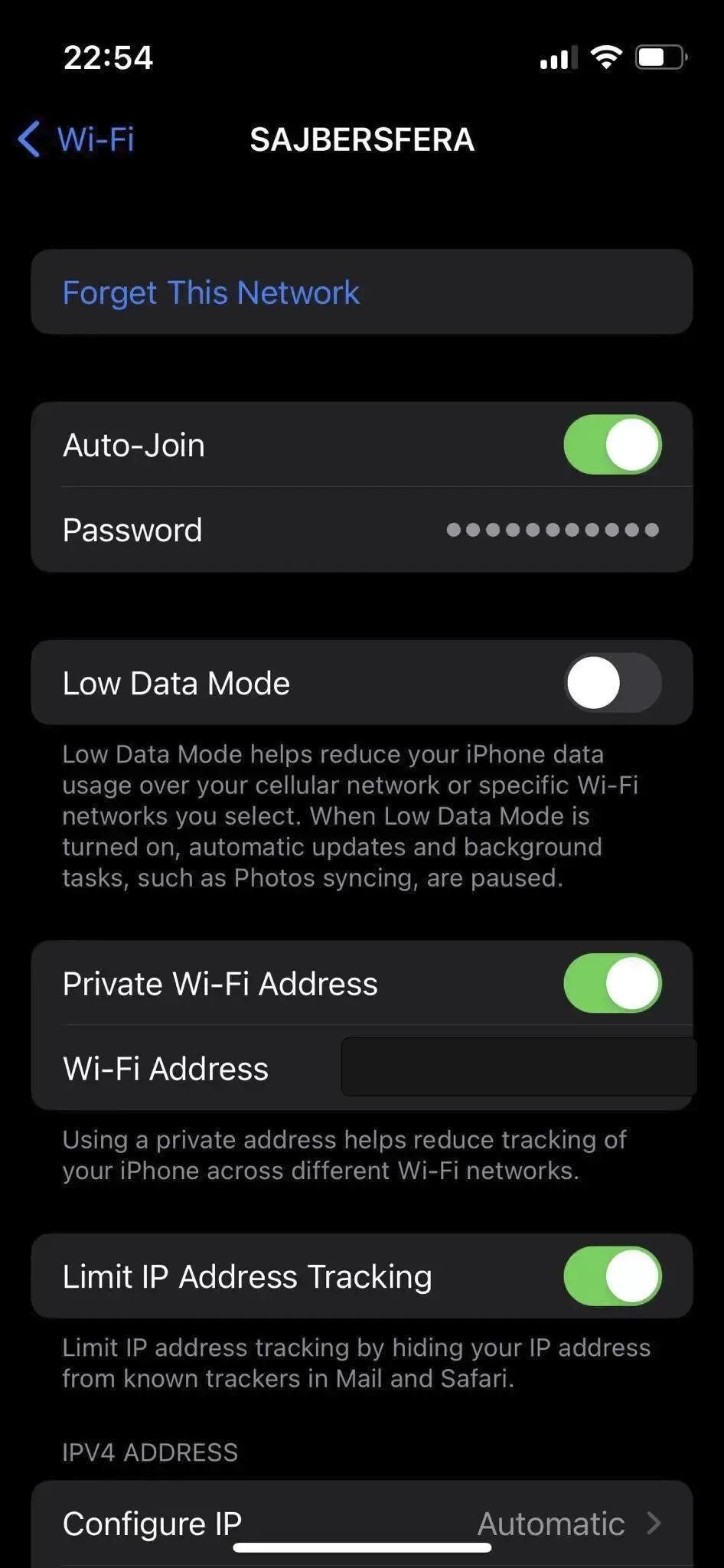
Task: Turn off Auto-Join
Action: (x=612, y=445)
